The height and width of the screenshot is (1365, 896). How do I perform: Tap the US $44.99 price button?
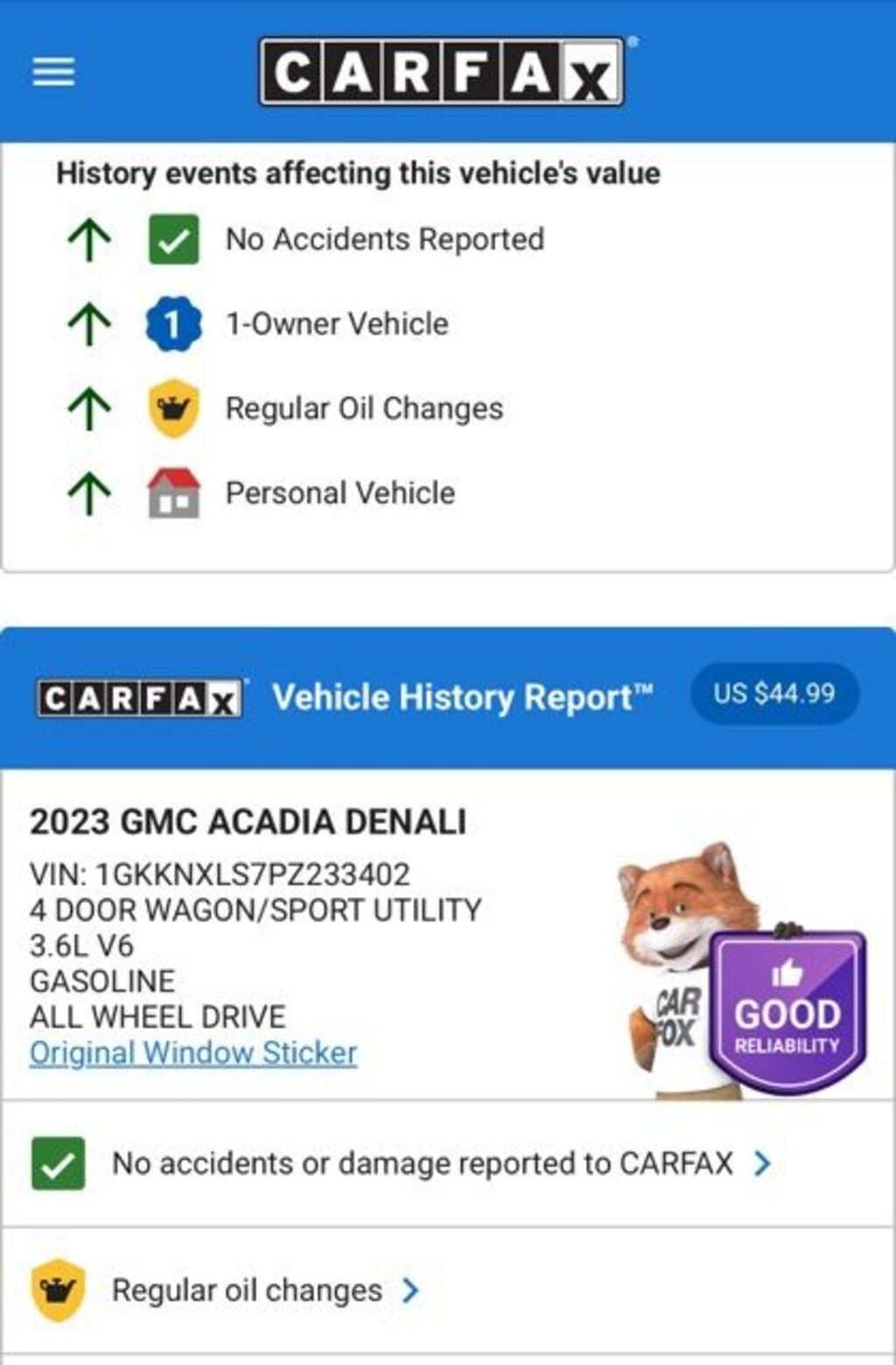pyautogui.click(x=773, y=694)
